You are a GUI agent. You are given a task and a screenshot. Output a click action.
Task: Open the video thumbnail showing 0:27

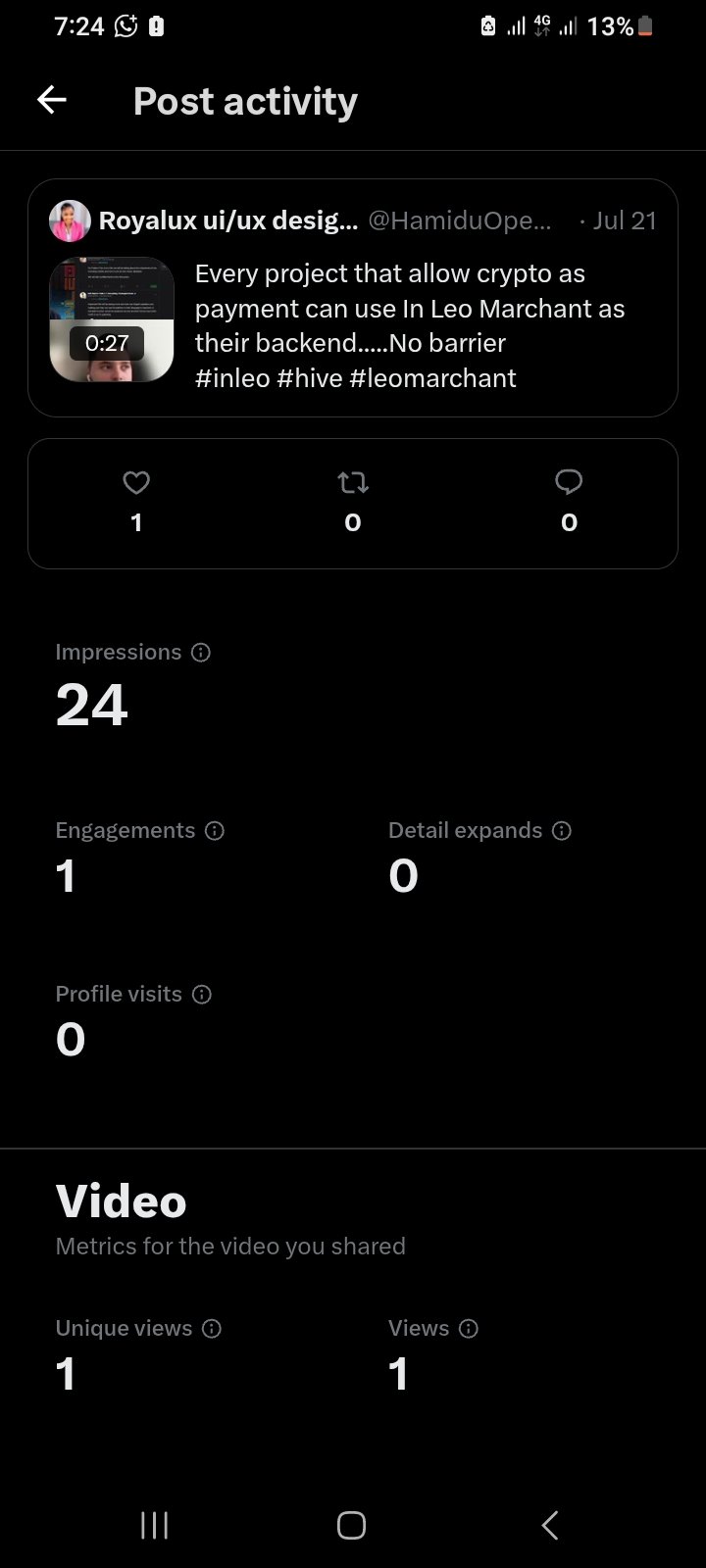click(x=112, y=319)
